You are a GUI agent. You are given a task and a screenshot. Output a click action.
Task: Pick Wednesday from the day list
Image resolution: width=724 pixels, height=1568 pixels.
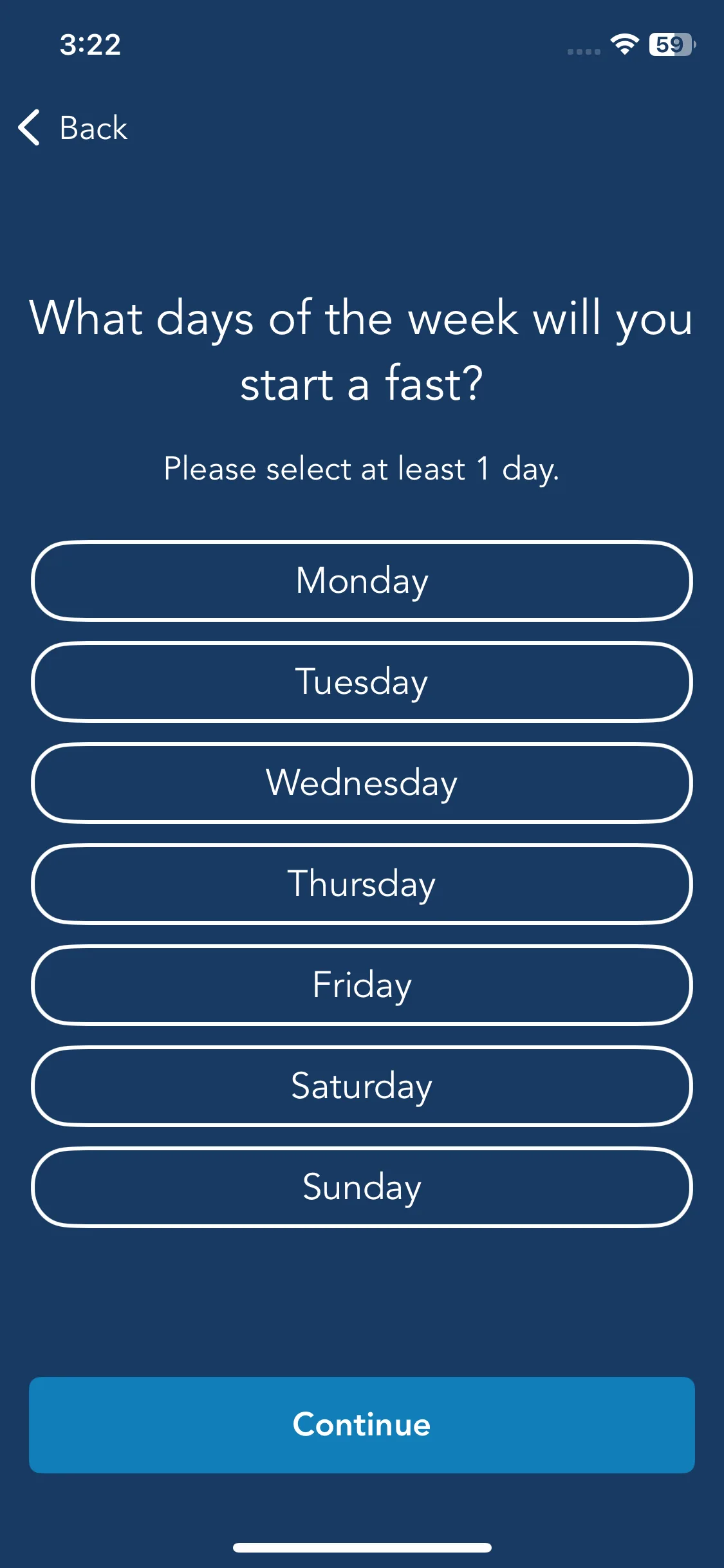(x=362, y=783)
